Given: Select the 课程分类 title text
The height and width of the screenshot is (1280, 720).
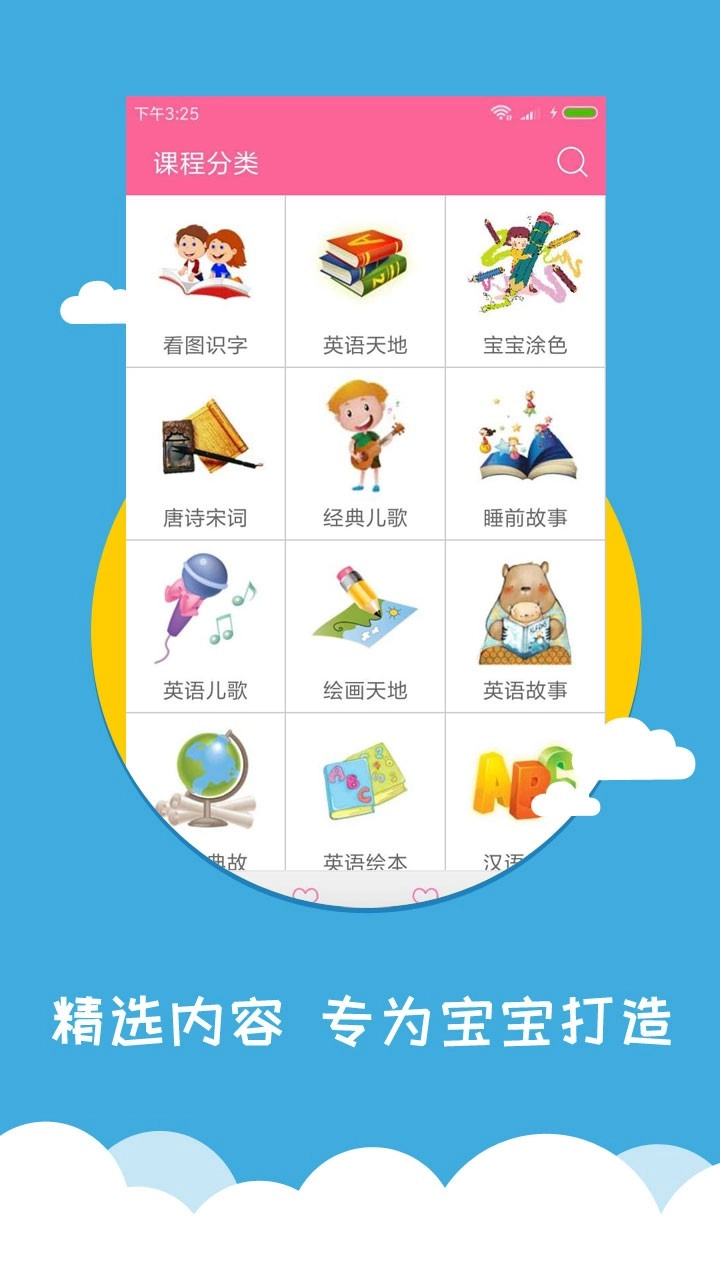Looking at the screenshot, I should [x=205, y=161].
